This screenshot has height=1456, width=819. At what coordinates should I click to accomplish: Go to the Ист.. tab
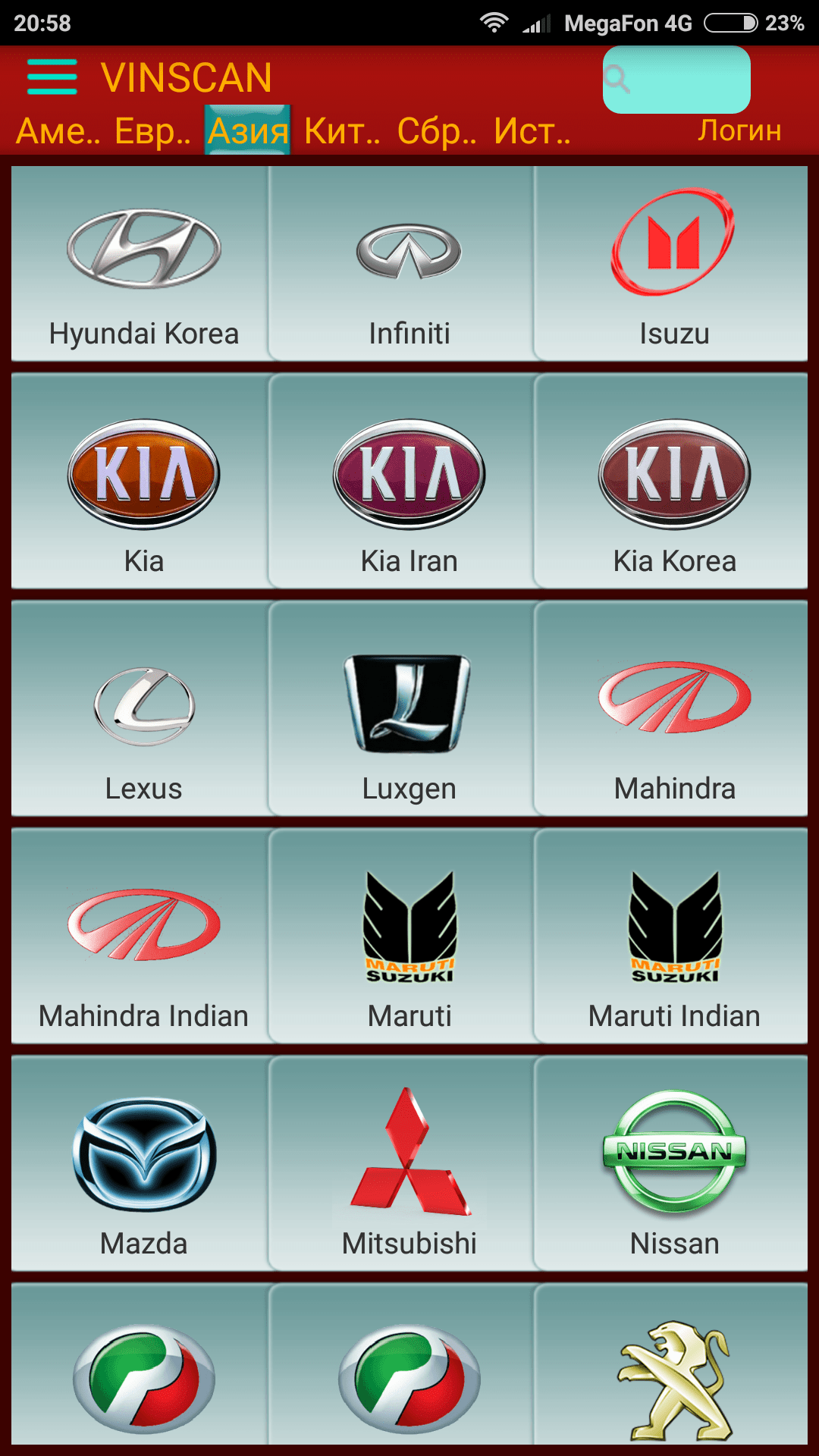coord(532,131)
